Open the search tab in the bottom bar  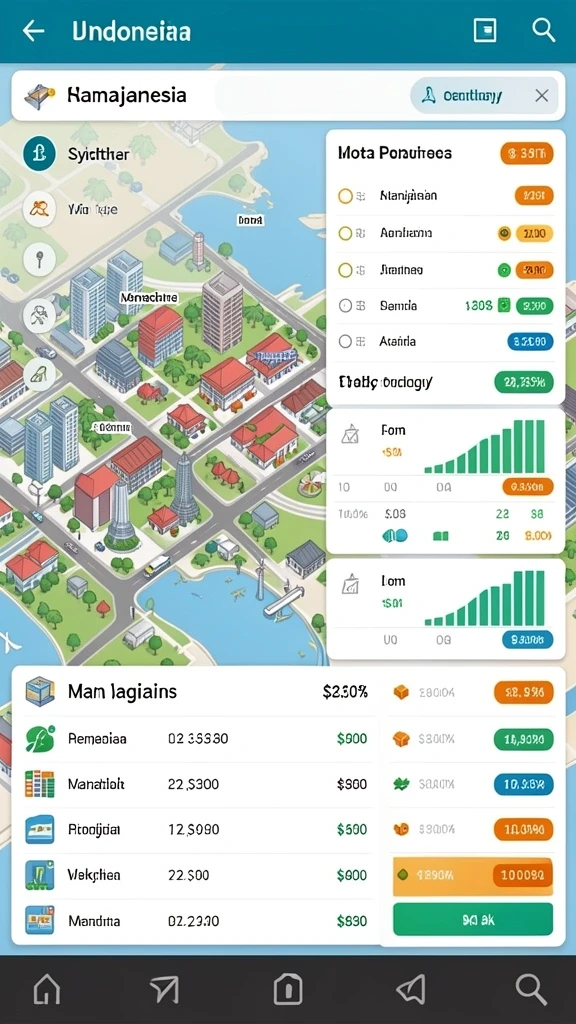pos(530,989)
